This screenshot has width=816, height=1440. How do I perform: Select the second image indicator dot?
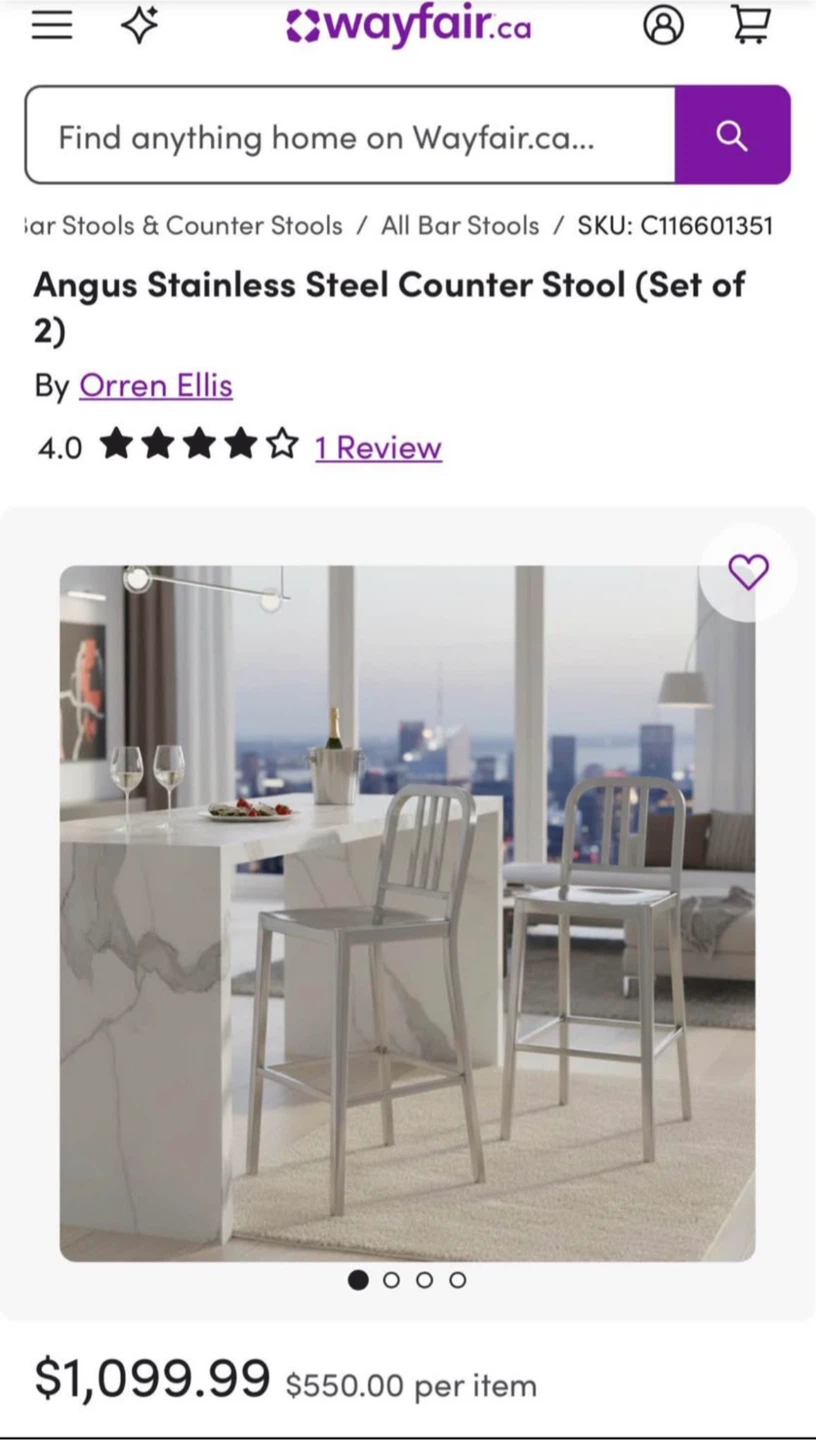(391, 1280)
